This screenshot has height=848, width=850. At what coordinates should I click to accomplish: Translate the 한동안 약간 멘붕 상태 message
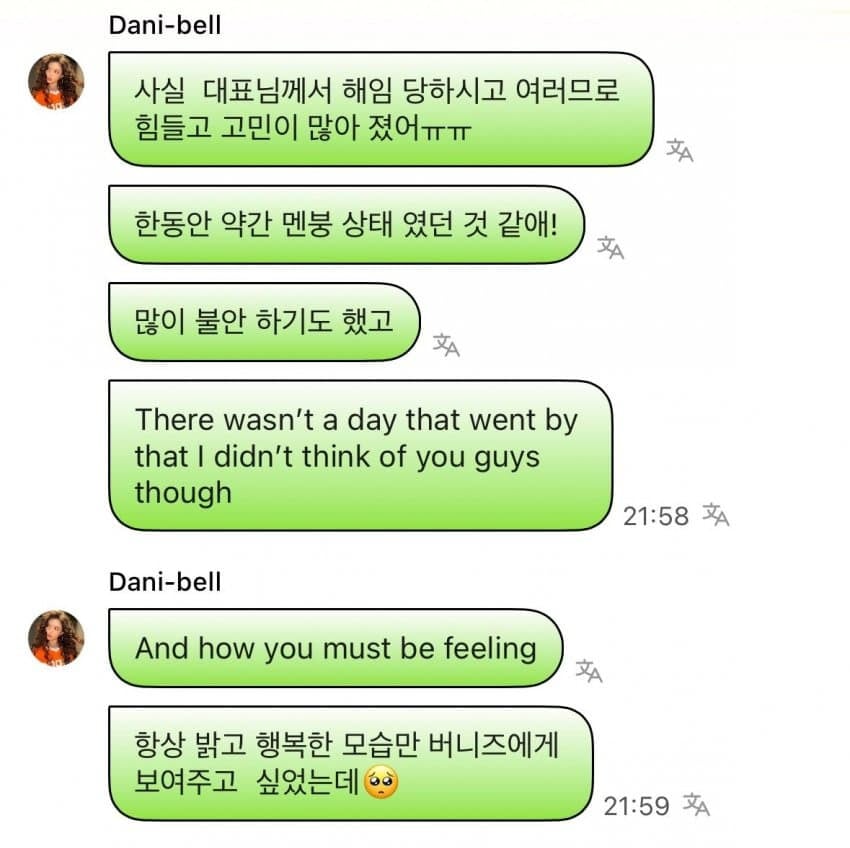(x=610, y=247)
